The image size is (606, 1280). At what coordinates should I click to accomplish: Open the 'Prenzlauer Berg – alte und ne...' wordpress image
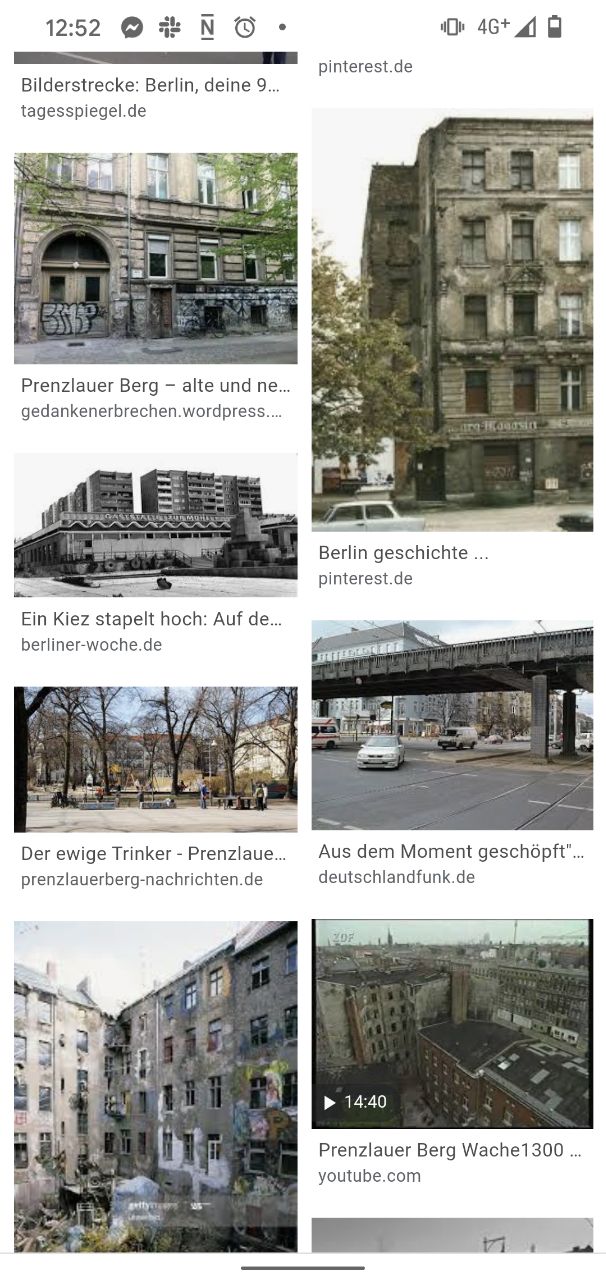pyautogui.click(x=155, y=258)
